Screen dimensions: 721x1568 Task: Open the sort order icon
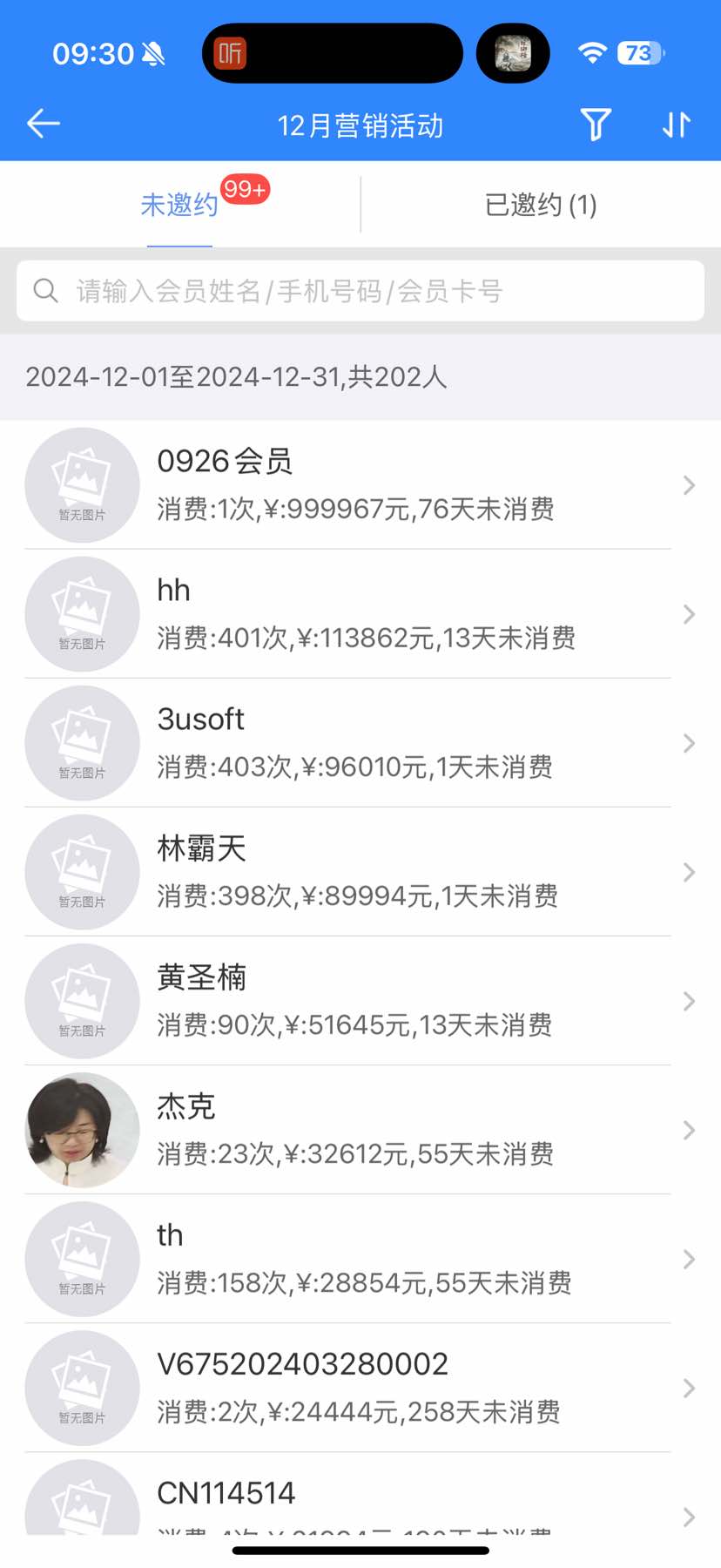pos(676,125)
